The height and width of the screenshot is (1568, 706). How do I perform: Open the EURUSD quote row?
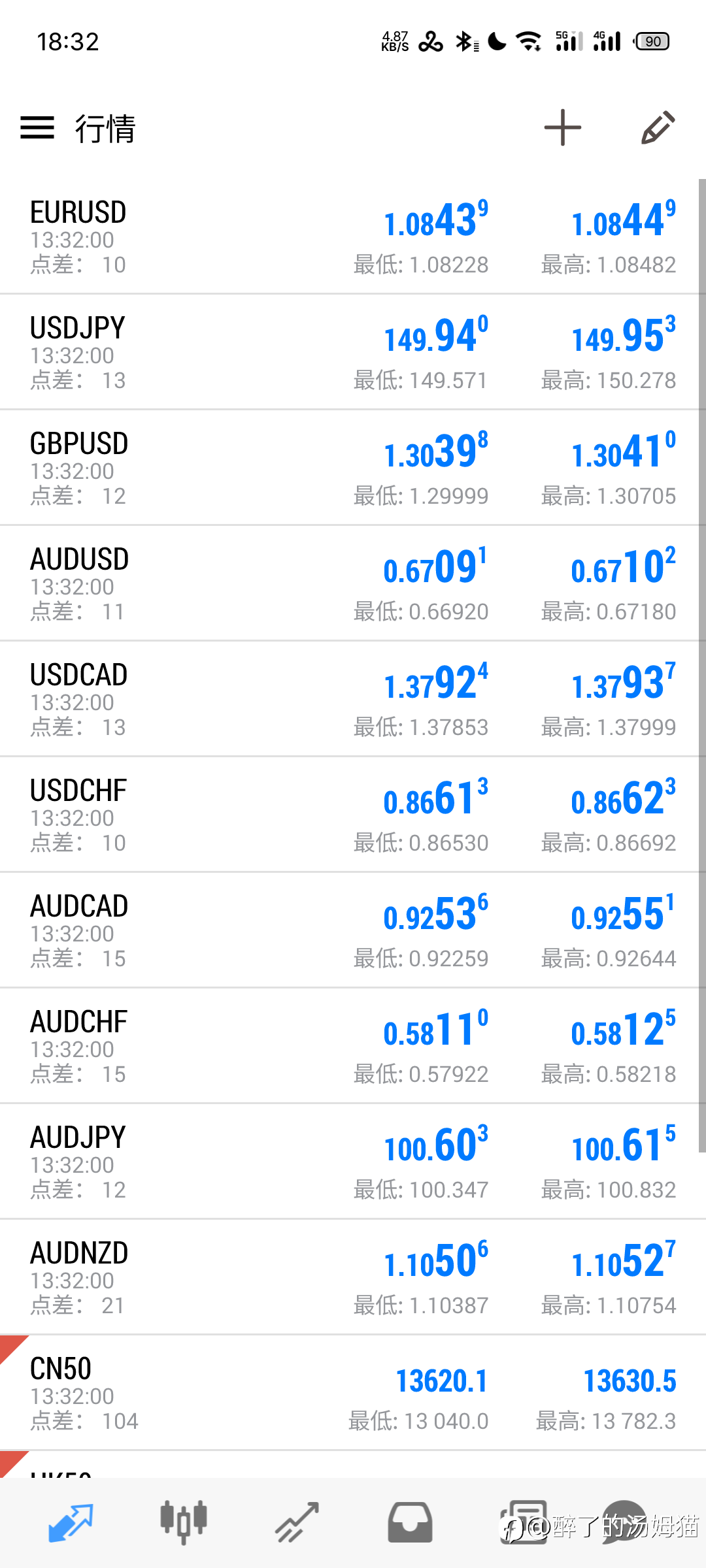coord(353,237)
